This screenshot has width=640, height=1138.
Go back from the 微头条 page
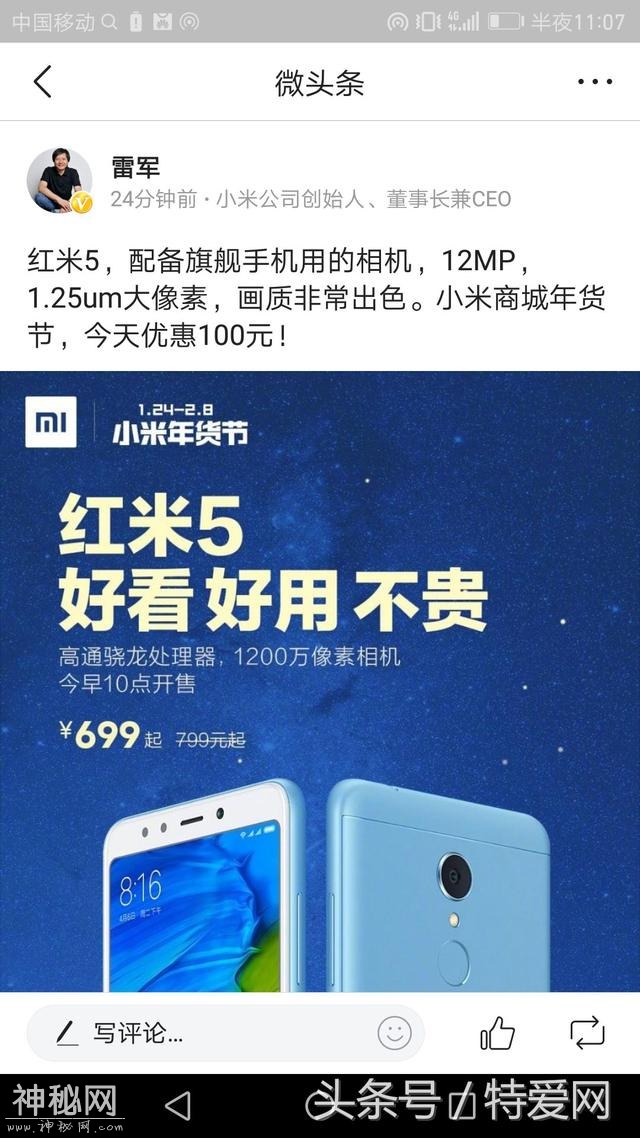42,82
